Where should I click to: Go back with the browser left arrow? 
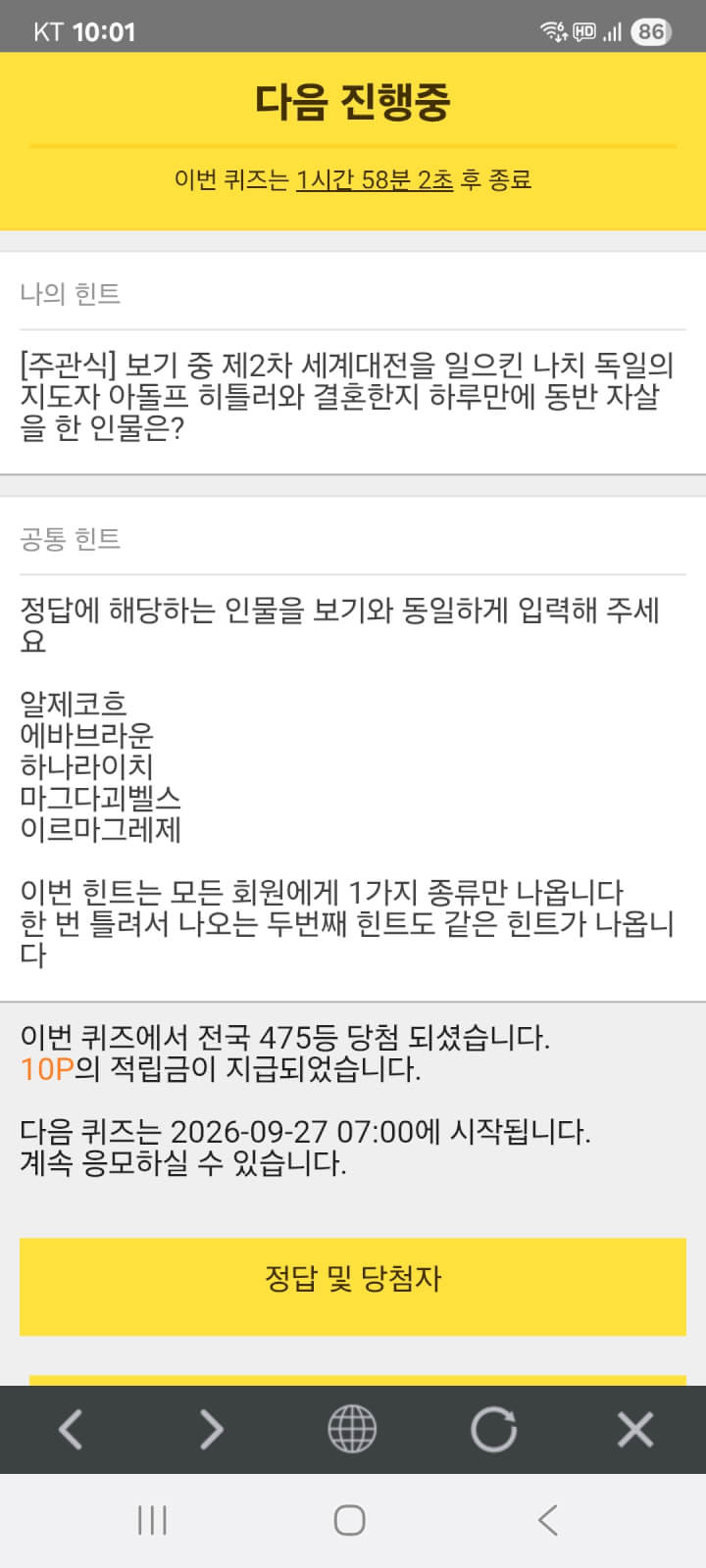[x=71, y=1430]
